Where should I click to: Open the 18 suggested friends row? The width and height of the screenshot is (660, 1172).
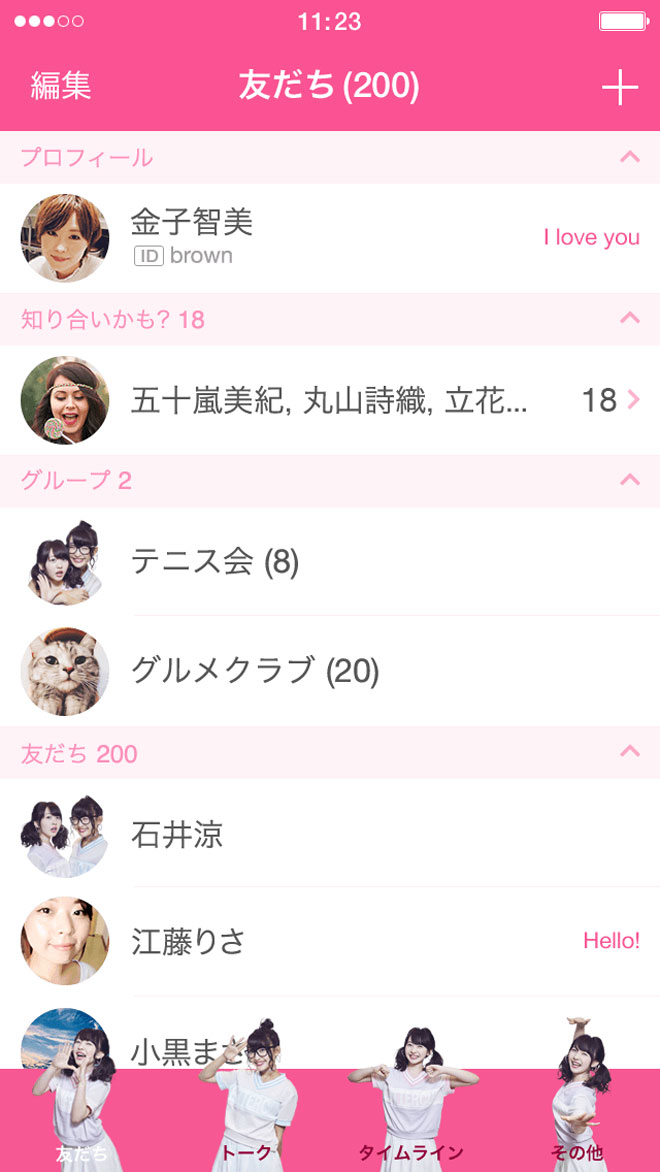[x=330, y=400]
